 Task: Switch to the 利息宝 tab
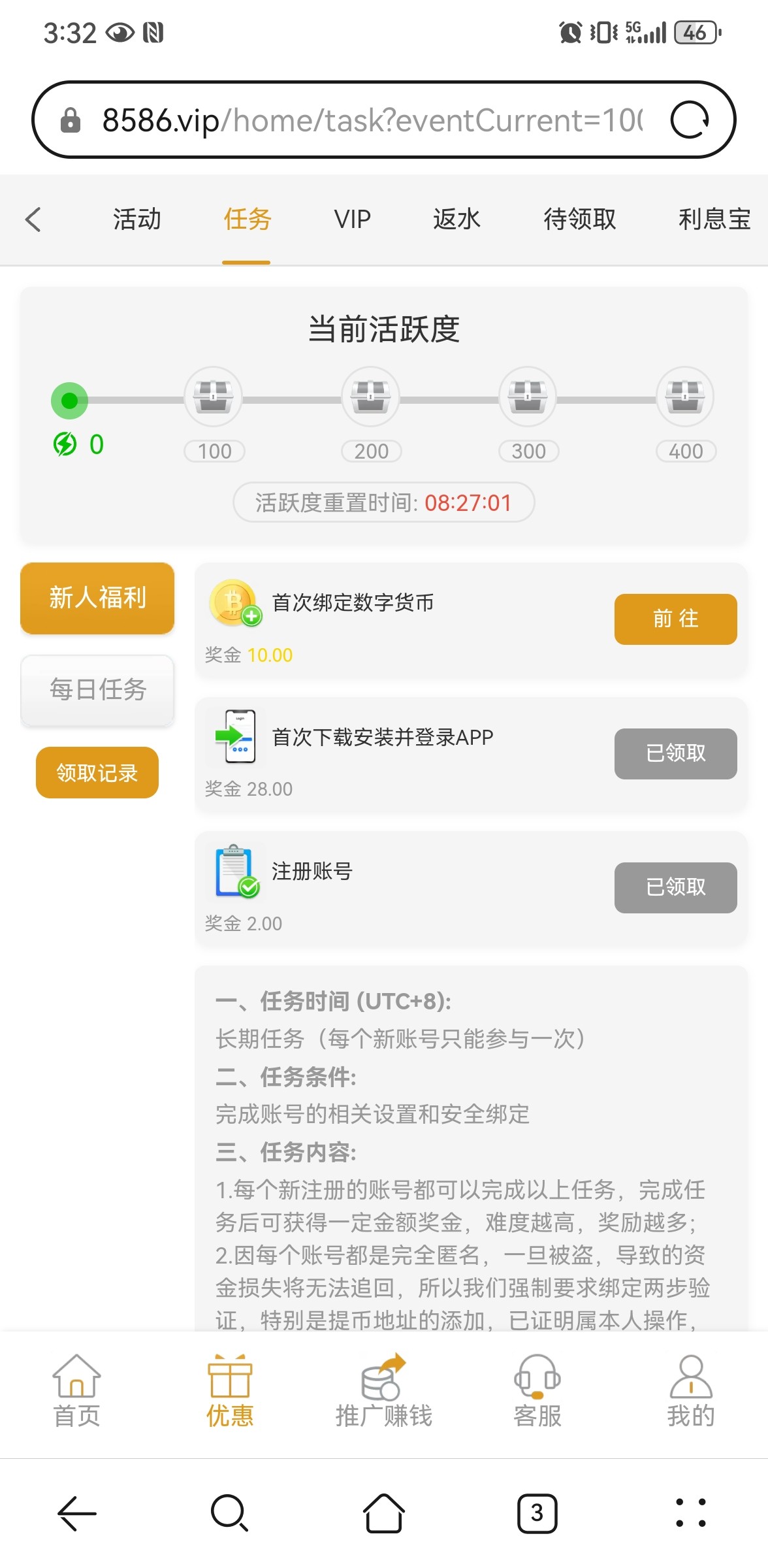pyautogui.click(x=714, y=220)
